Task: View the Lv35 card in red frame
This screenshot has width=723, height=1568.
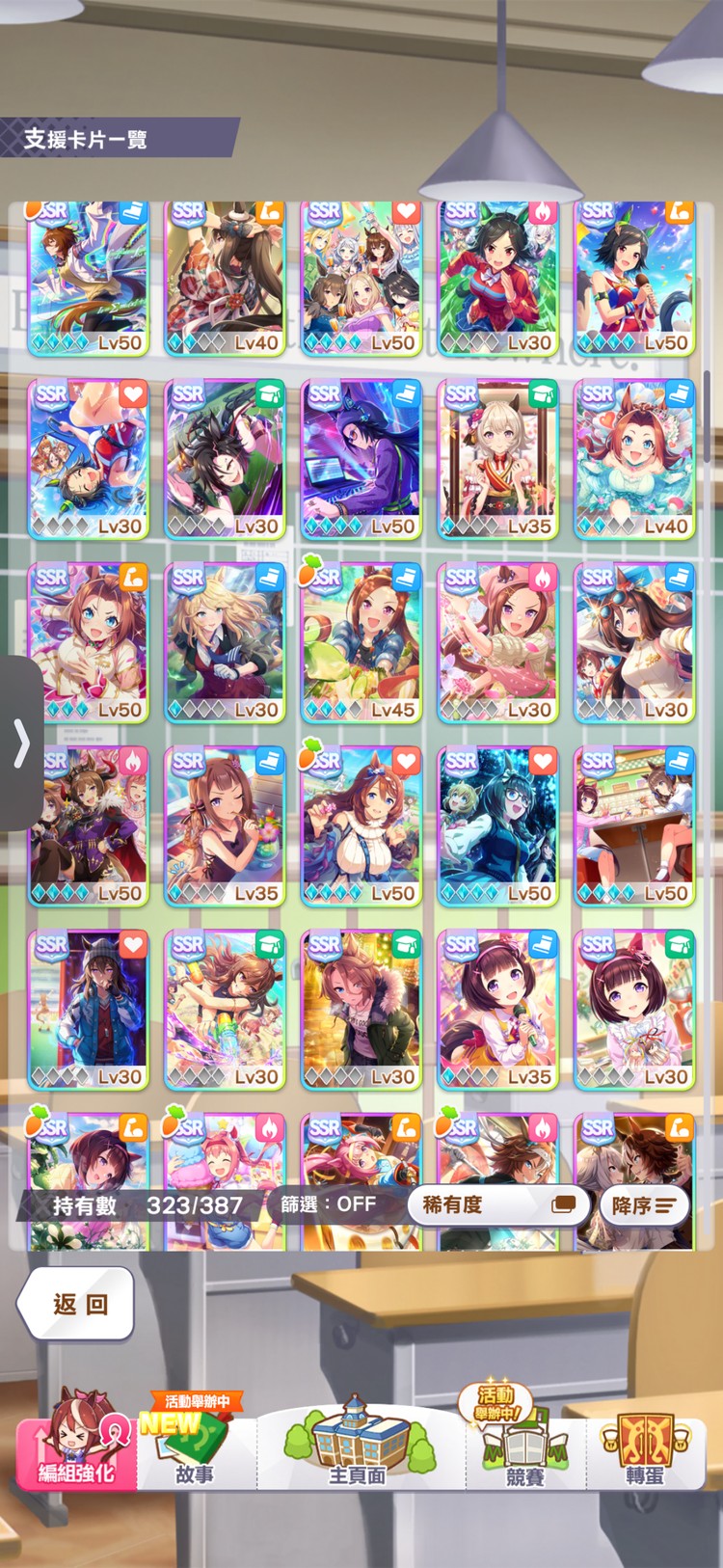Action: coord(497,459)
